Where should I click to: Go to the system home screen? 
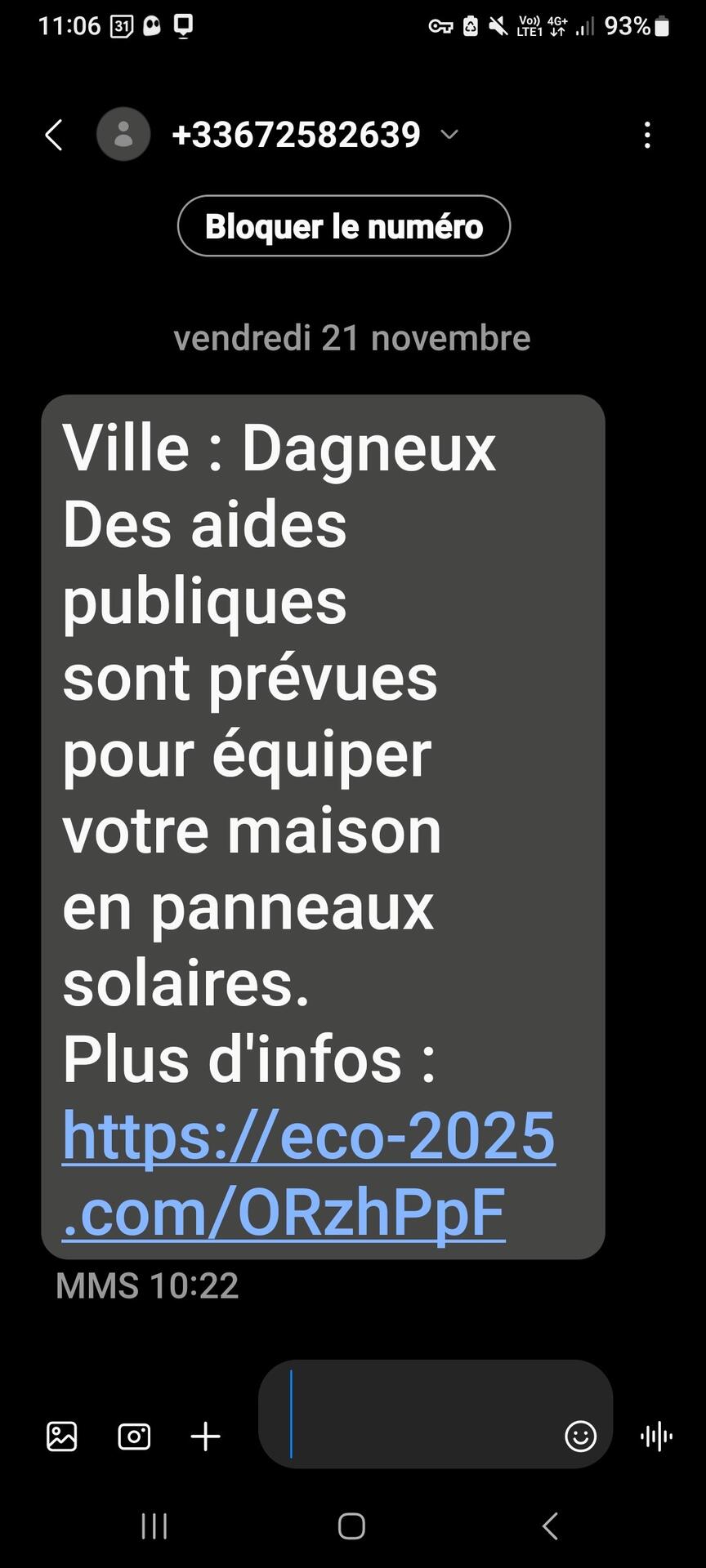click(351, 1526)
